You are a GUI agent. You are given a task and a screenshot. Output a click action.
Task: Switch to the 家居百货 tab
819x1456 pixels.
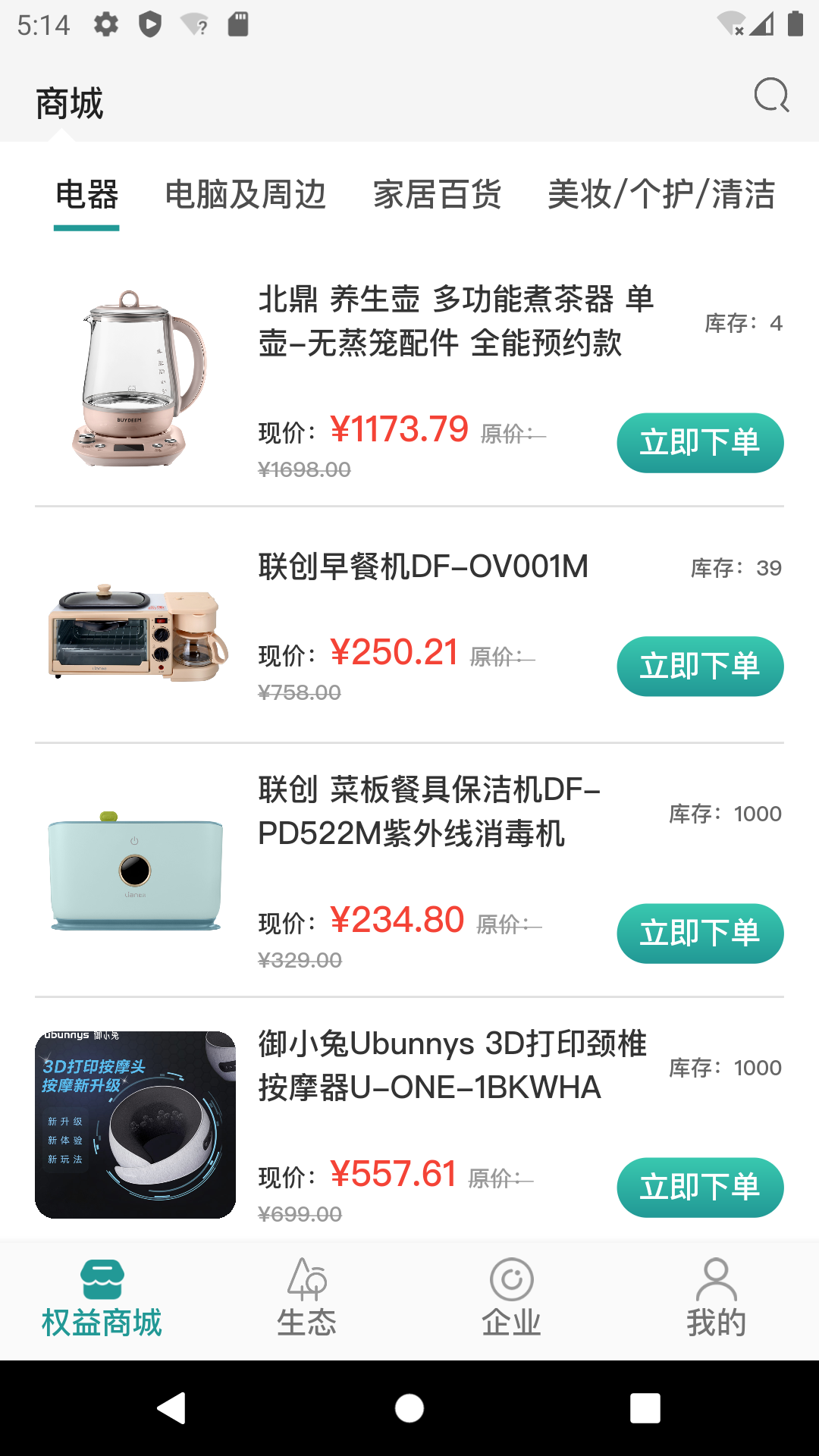(437, 195)
